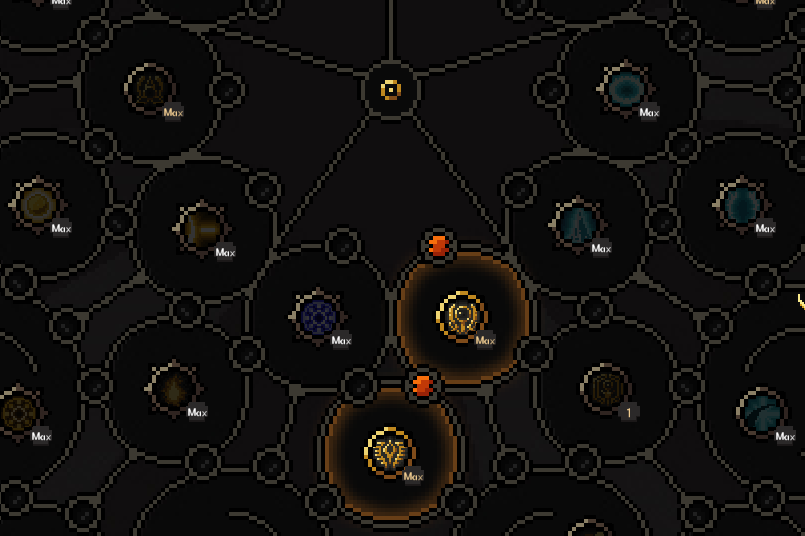Tap the small gold square hub node
This screenshot has height=536, width=805.
(391, 90)
